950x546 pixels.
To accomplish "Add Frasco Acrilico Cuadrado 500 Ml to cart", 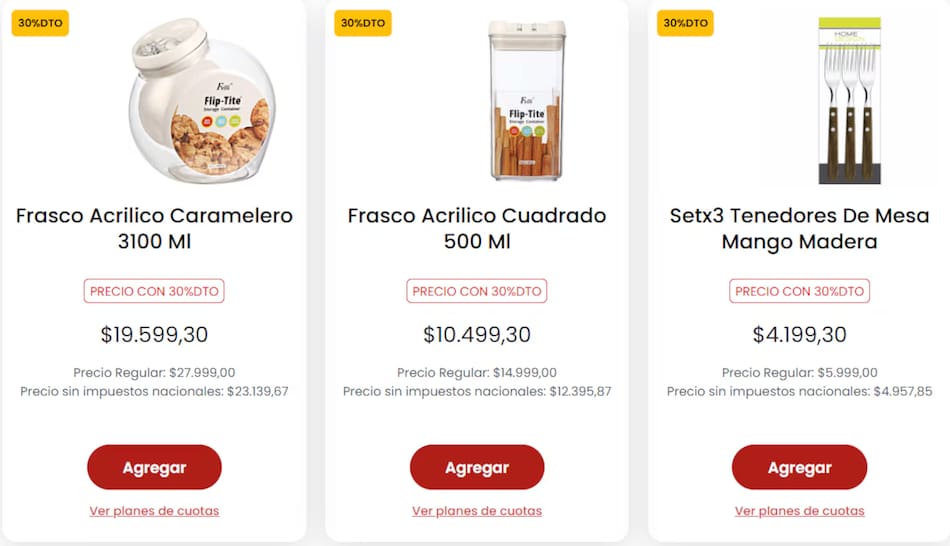I will 477,467.
